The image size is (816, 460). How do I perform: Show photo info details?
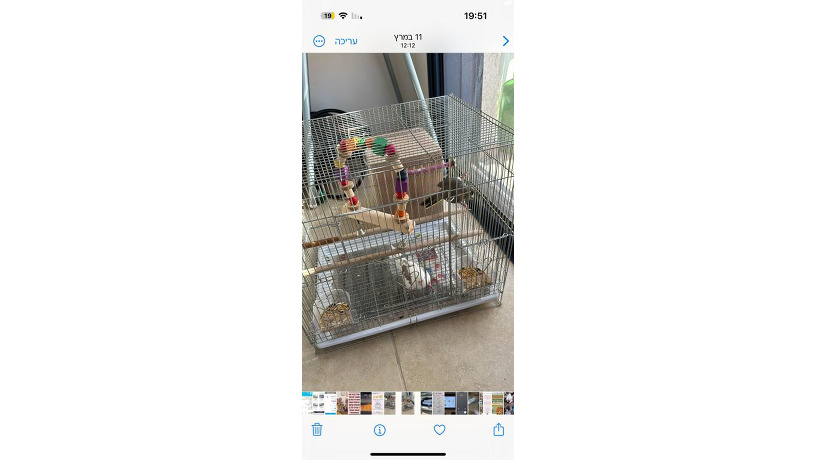(x=380, y=430)
